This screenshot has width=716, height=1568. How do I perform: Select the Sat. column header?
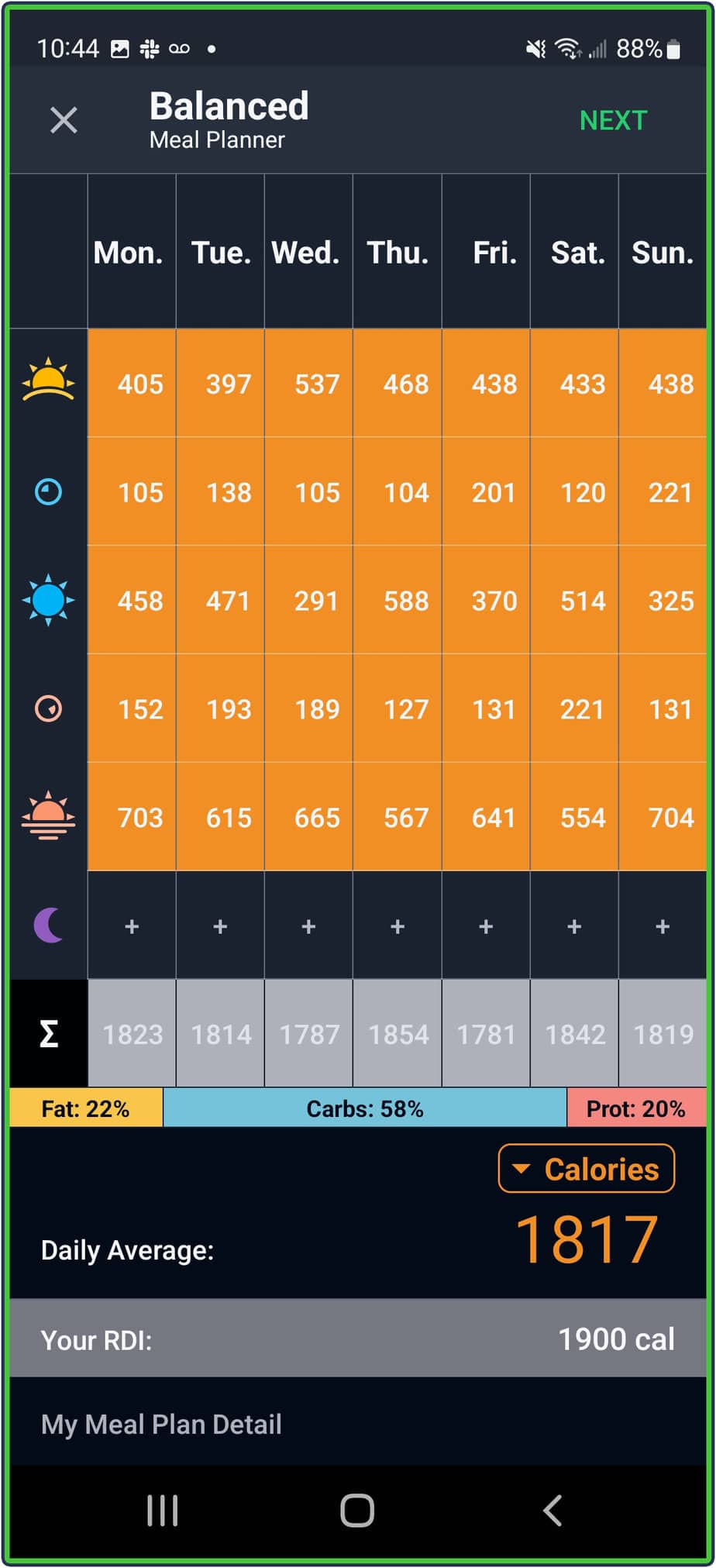[577, 252]
